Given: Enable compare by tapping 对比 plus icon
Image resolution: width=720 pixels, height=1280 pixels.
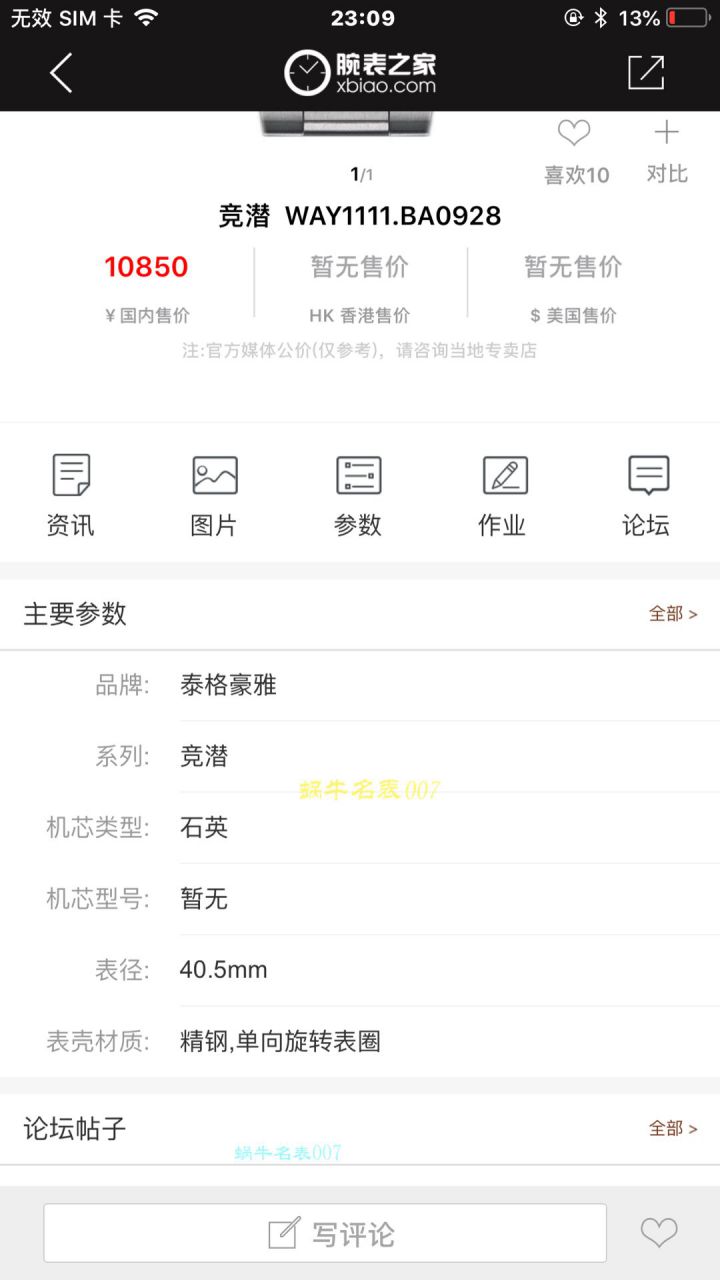Looking at the screenshot, I should tap(667, 132).
